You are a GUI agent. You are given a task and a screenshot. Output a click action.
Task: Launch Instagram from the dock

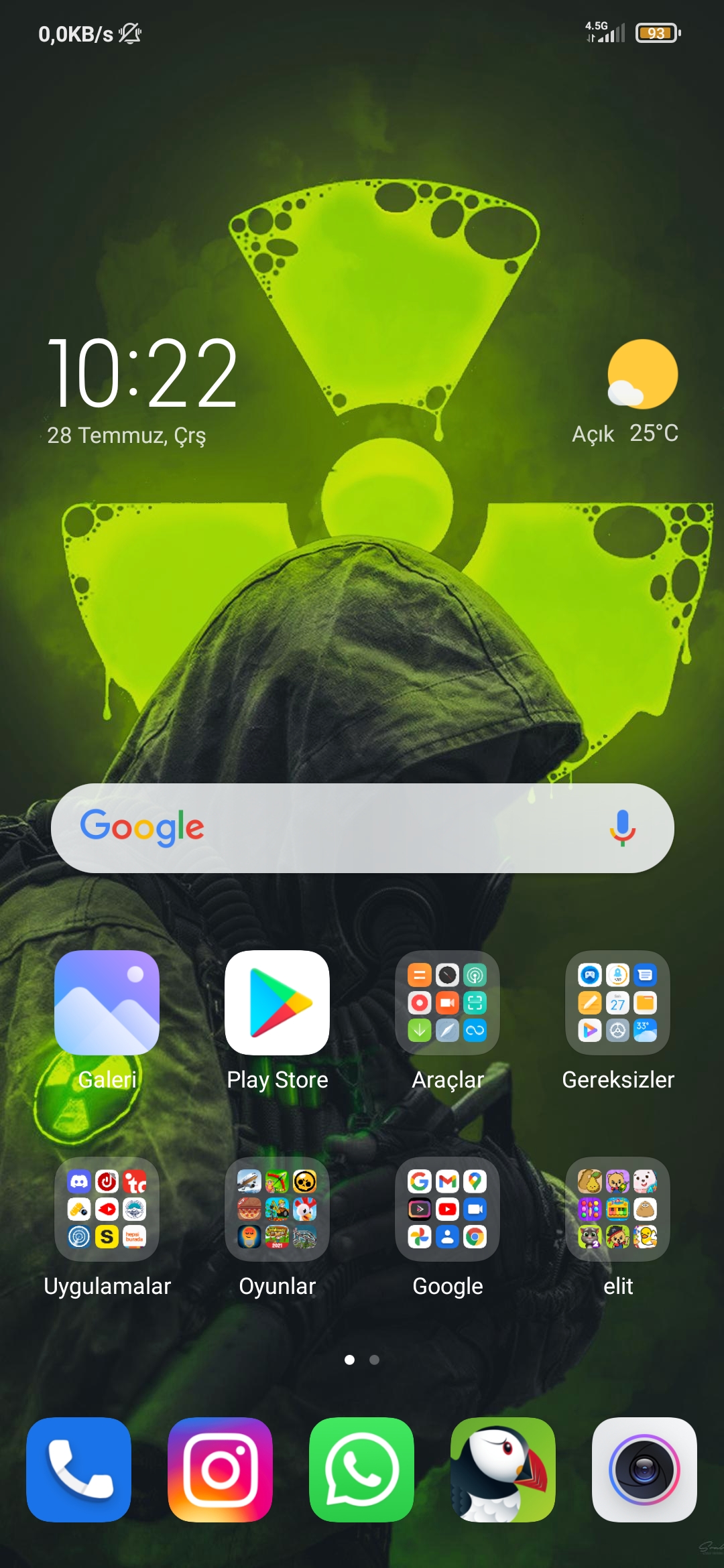point(220,1469)
